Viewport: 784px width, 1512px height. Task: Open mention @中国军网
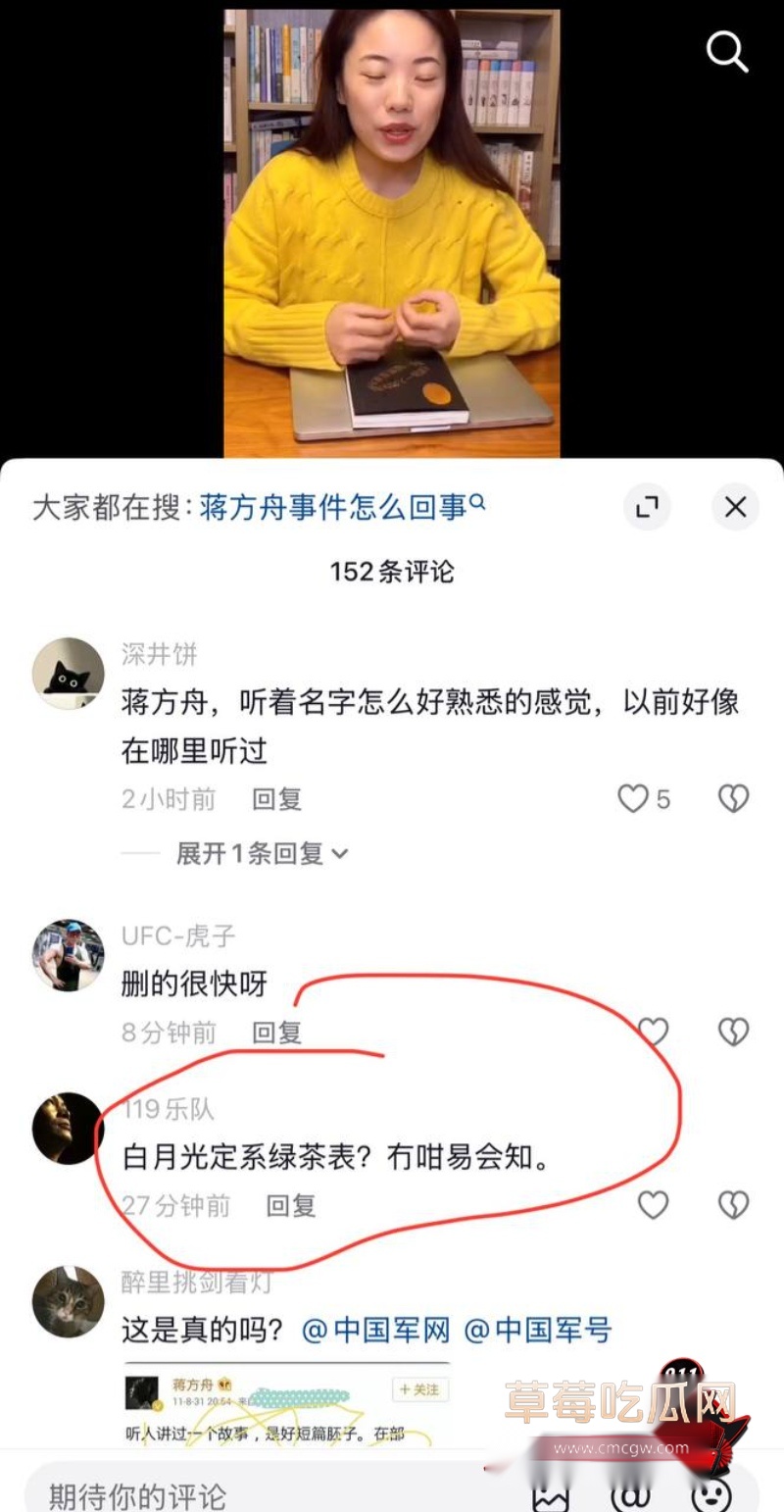pyautogui.click(x=375, y=1331)
